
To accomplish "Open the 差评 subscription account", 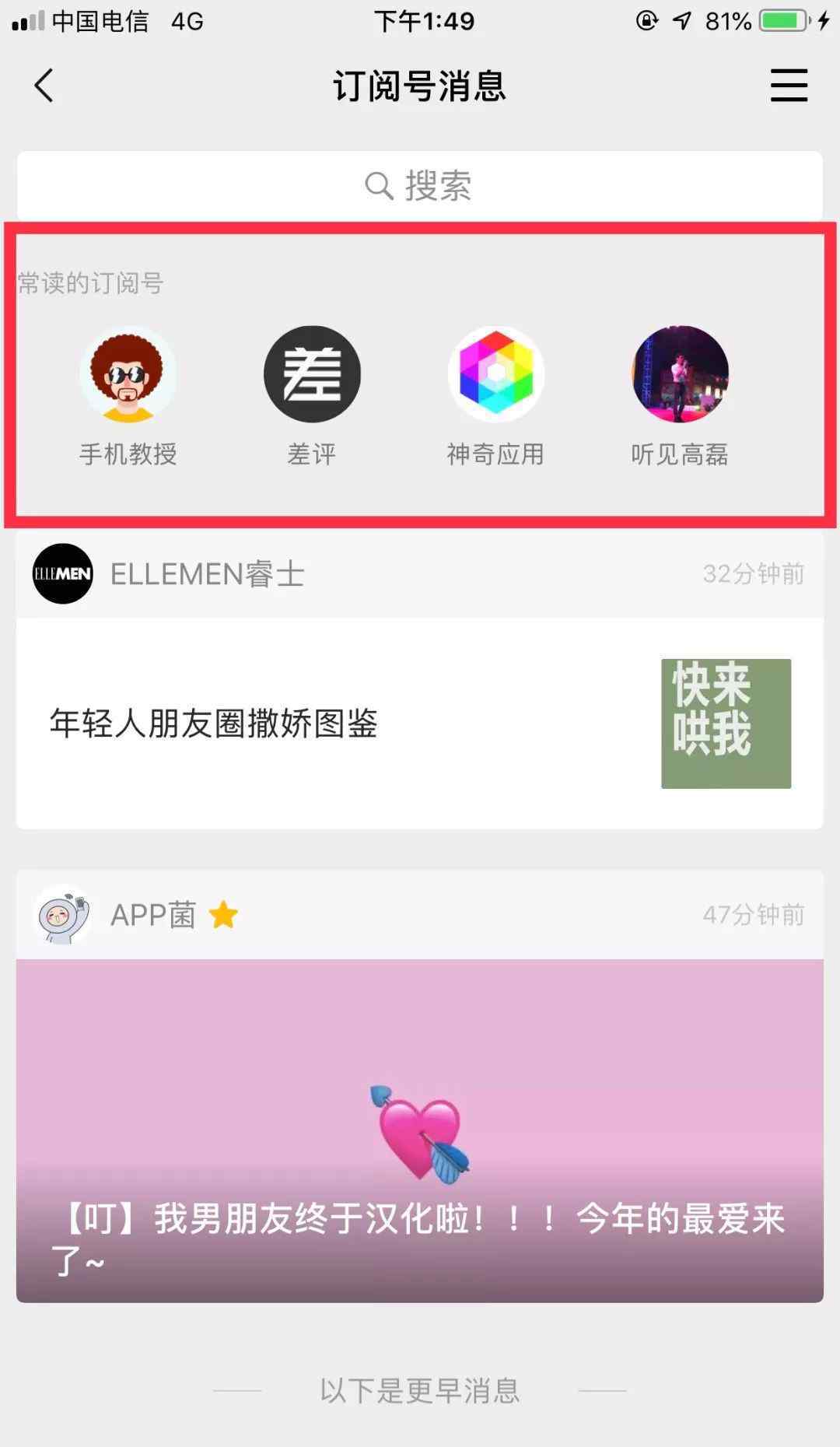I will tap(312, 397).
